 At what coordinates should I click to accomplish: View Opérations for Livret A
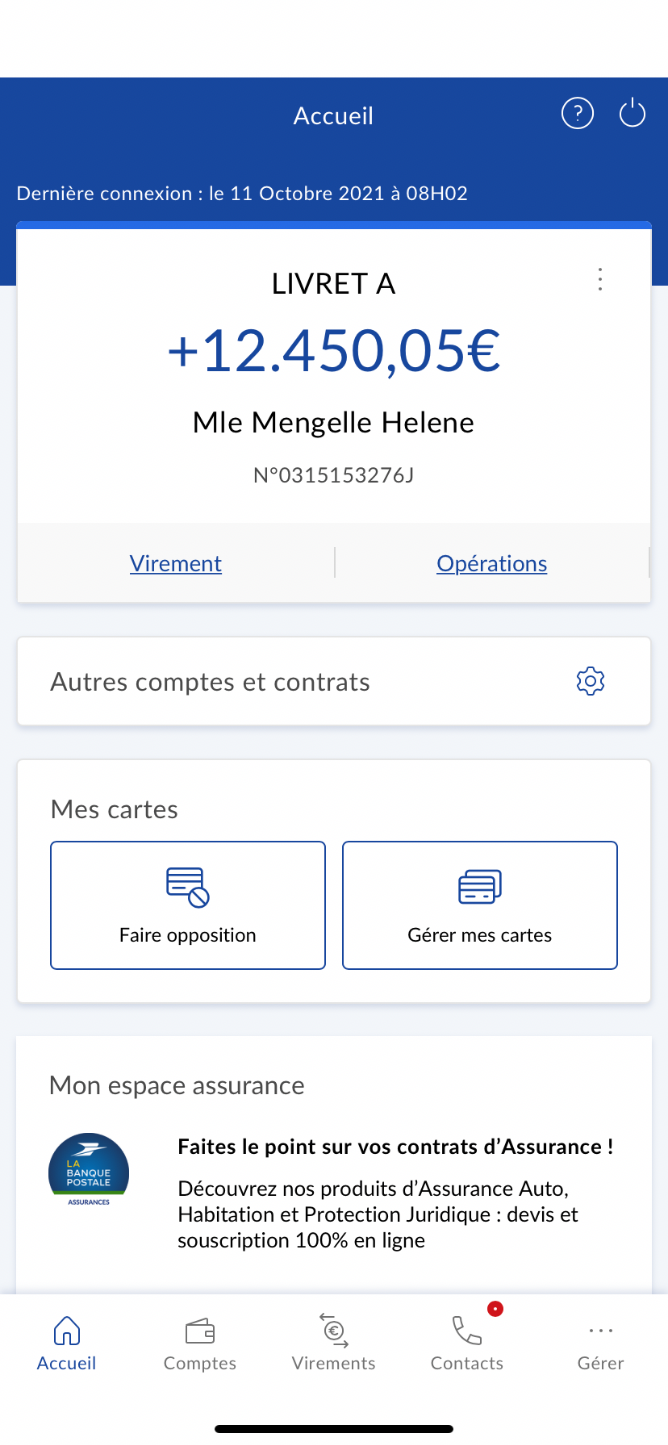point(492,564)
